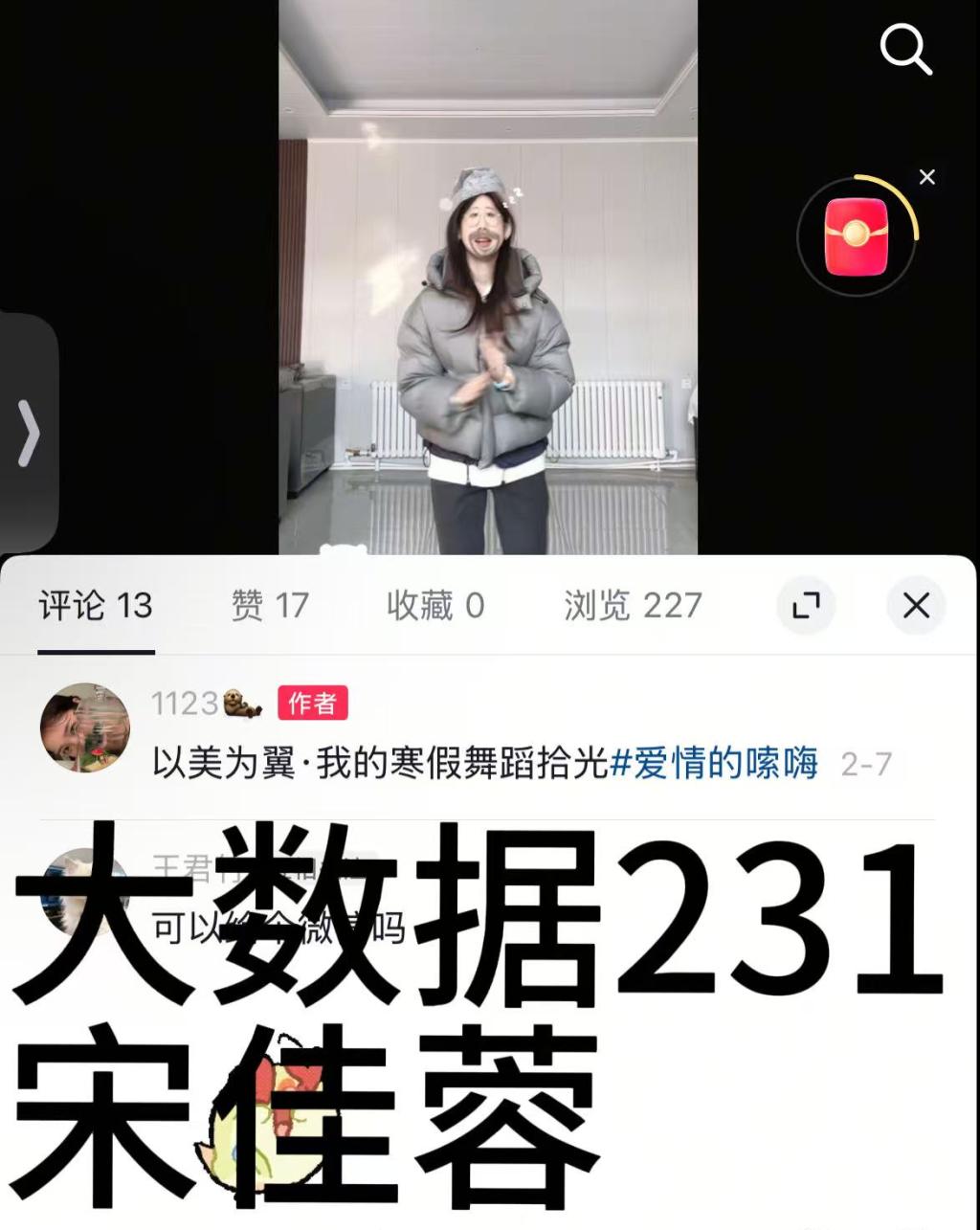Switch to the 浏览 227 tab
The image size is (980, 1230).
click(633, 606)
